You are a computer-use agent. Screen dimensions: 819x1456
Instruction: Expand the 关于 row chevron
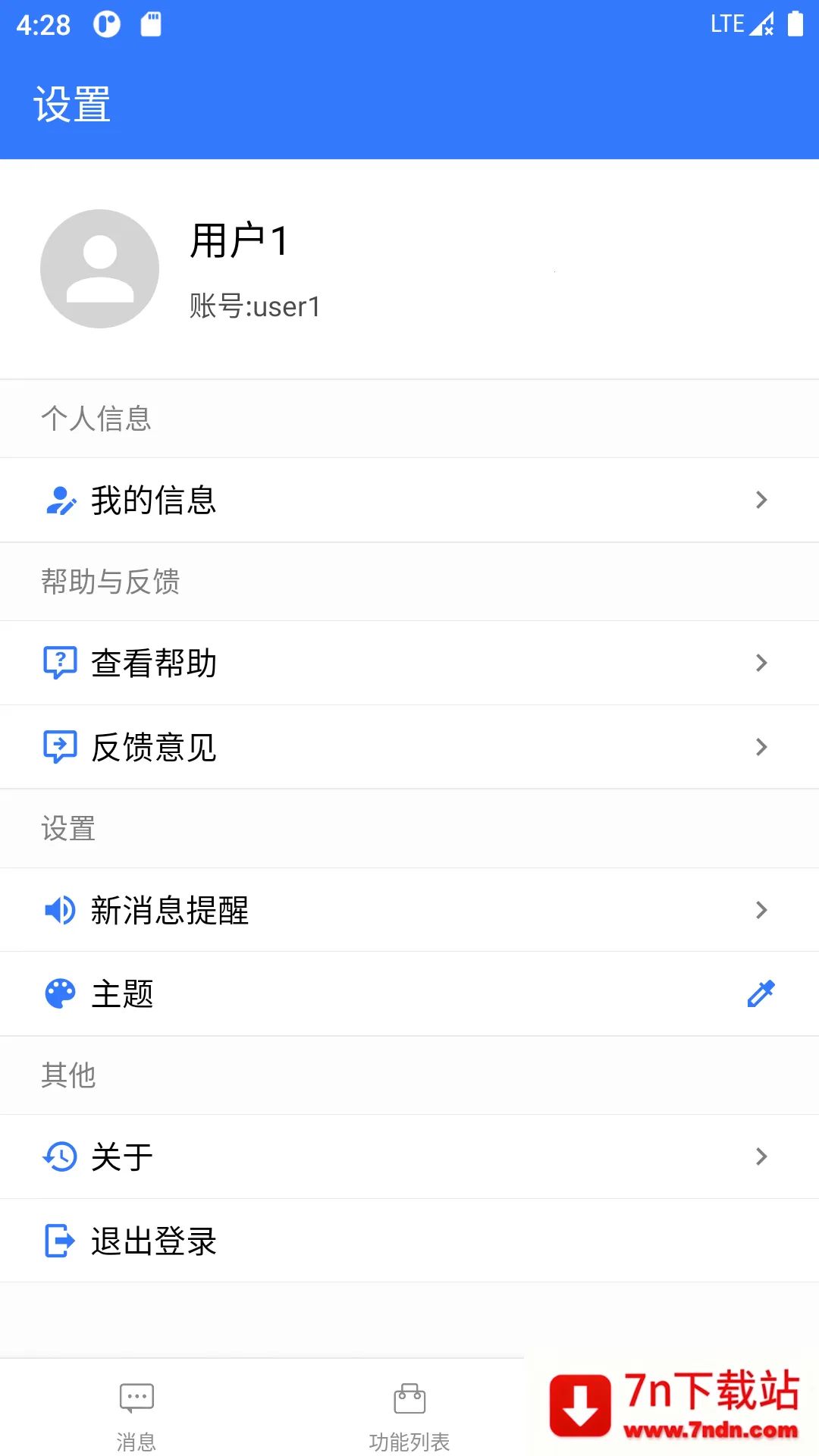pos(762,1156)
